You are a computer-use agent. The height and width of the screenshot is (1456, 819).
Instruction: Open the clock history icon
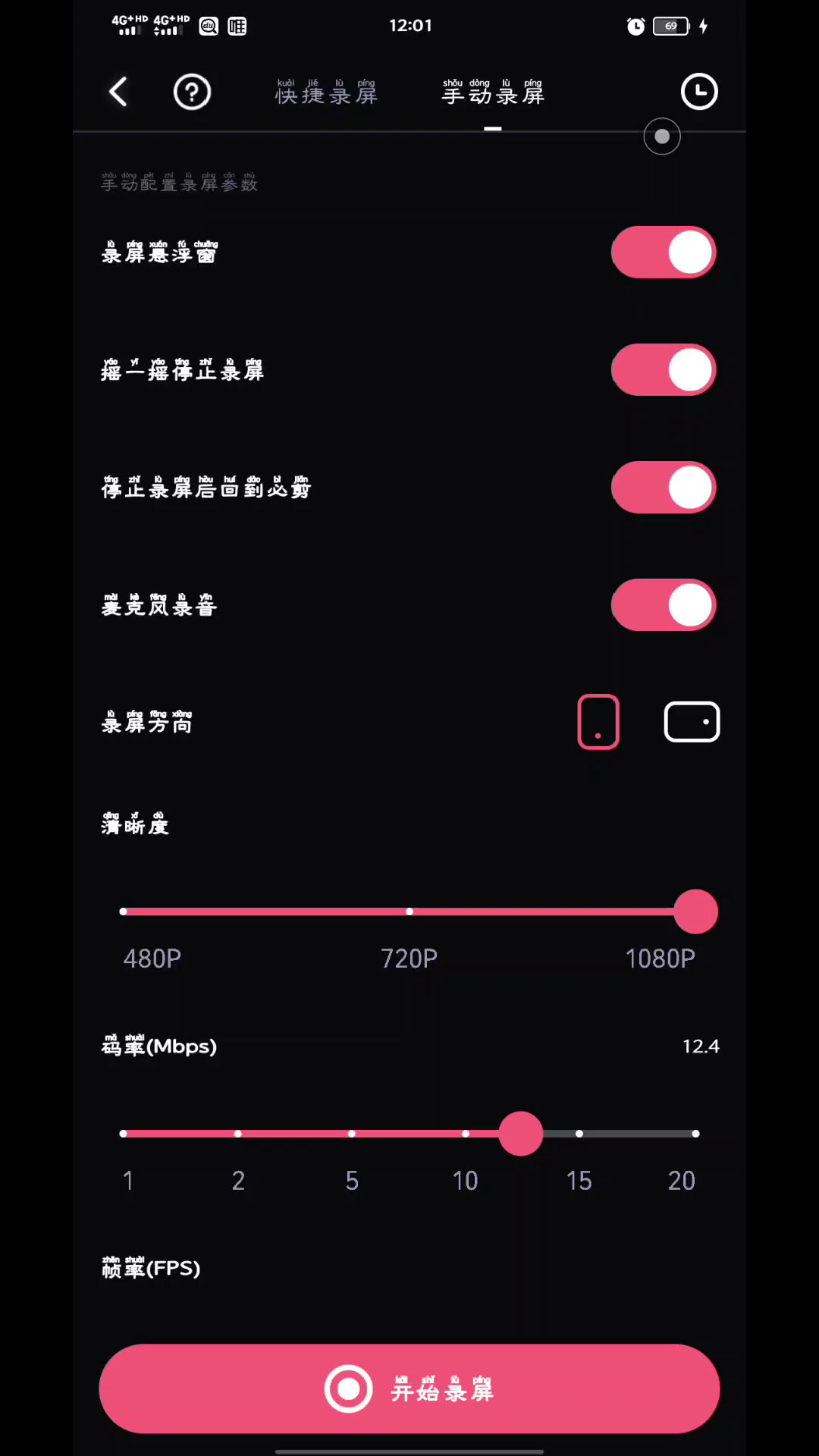click(698, 92)
